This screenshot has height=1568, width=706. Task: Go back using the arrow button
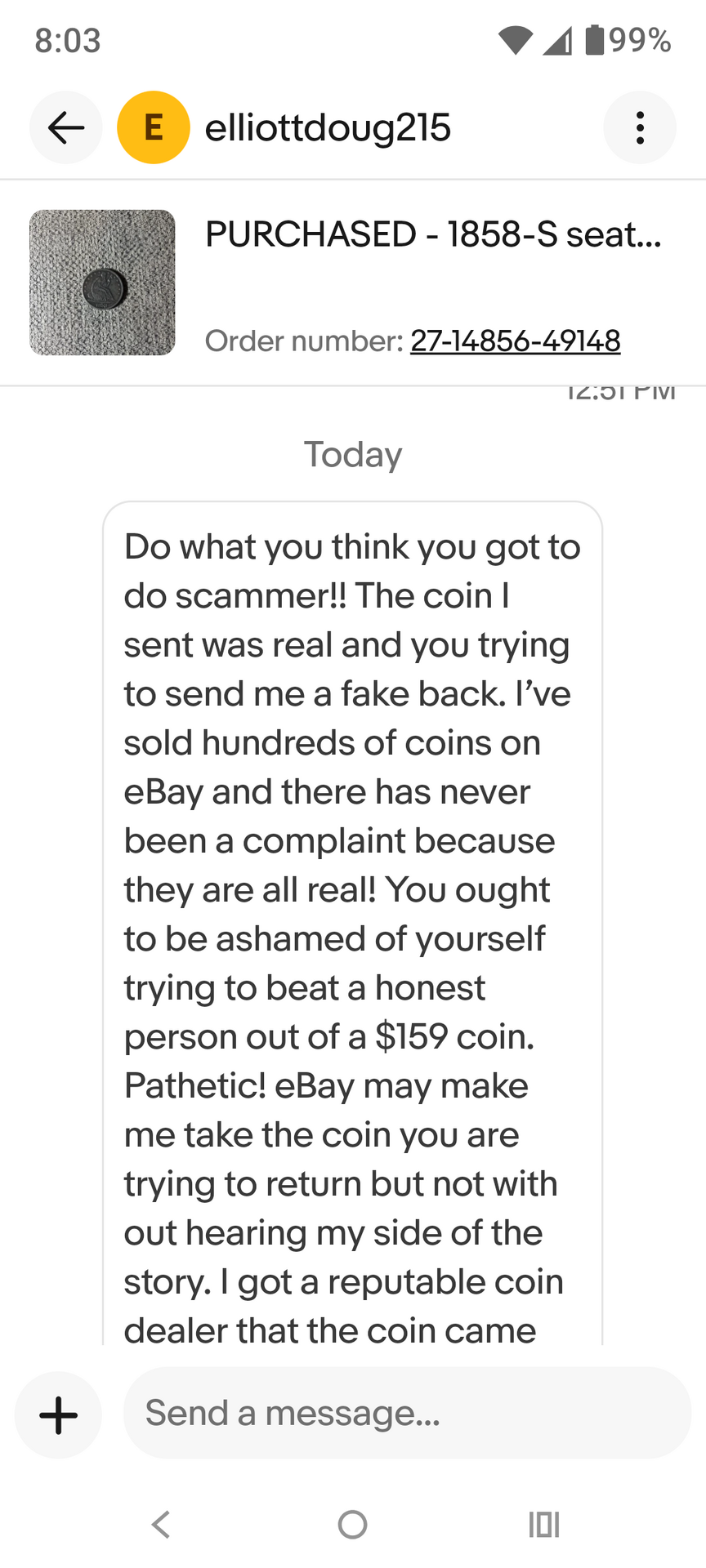coord(66,127)
